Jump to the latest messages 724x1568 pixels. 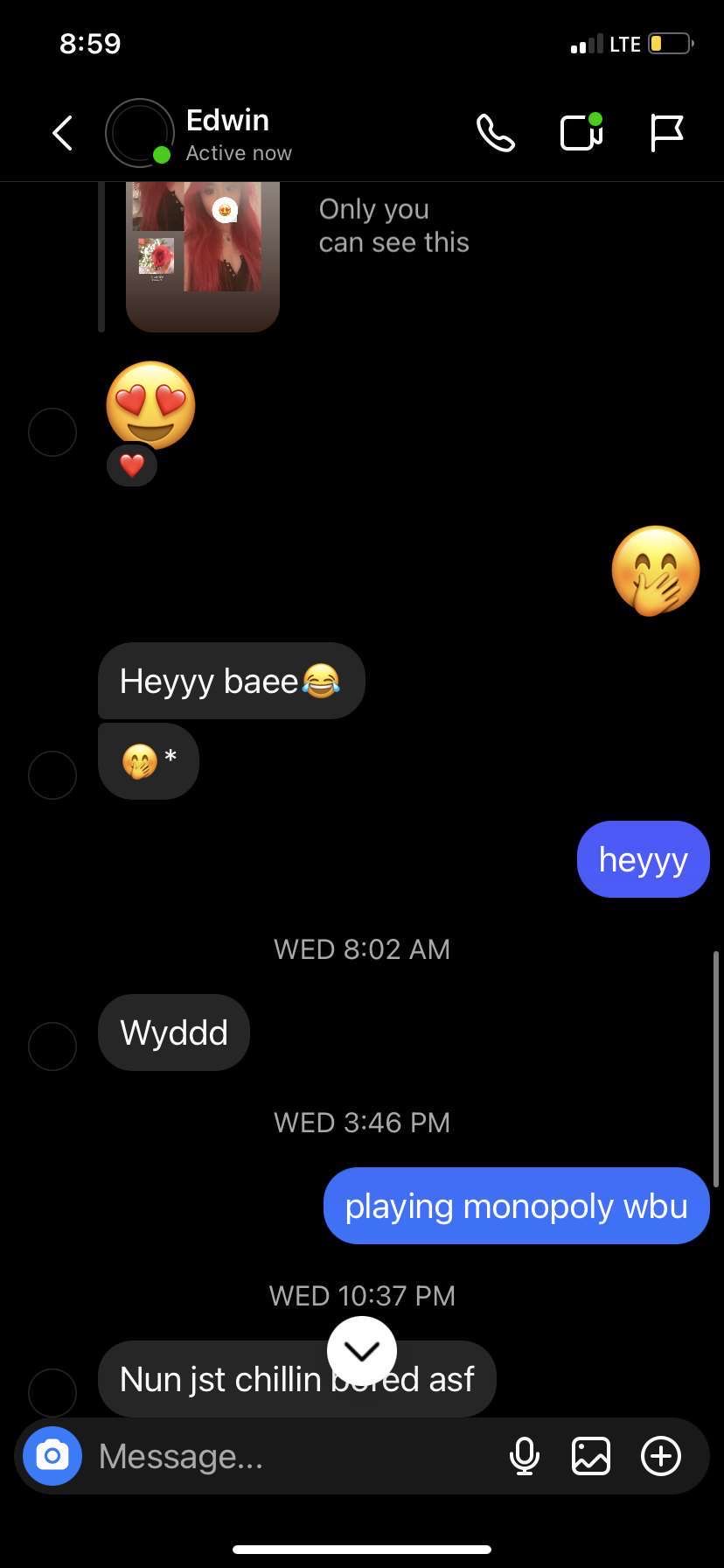tap(362, 1351)
